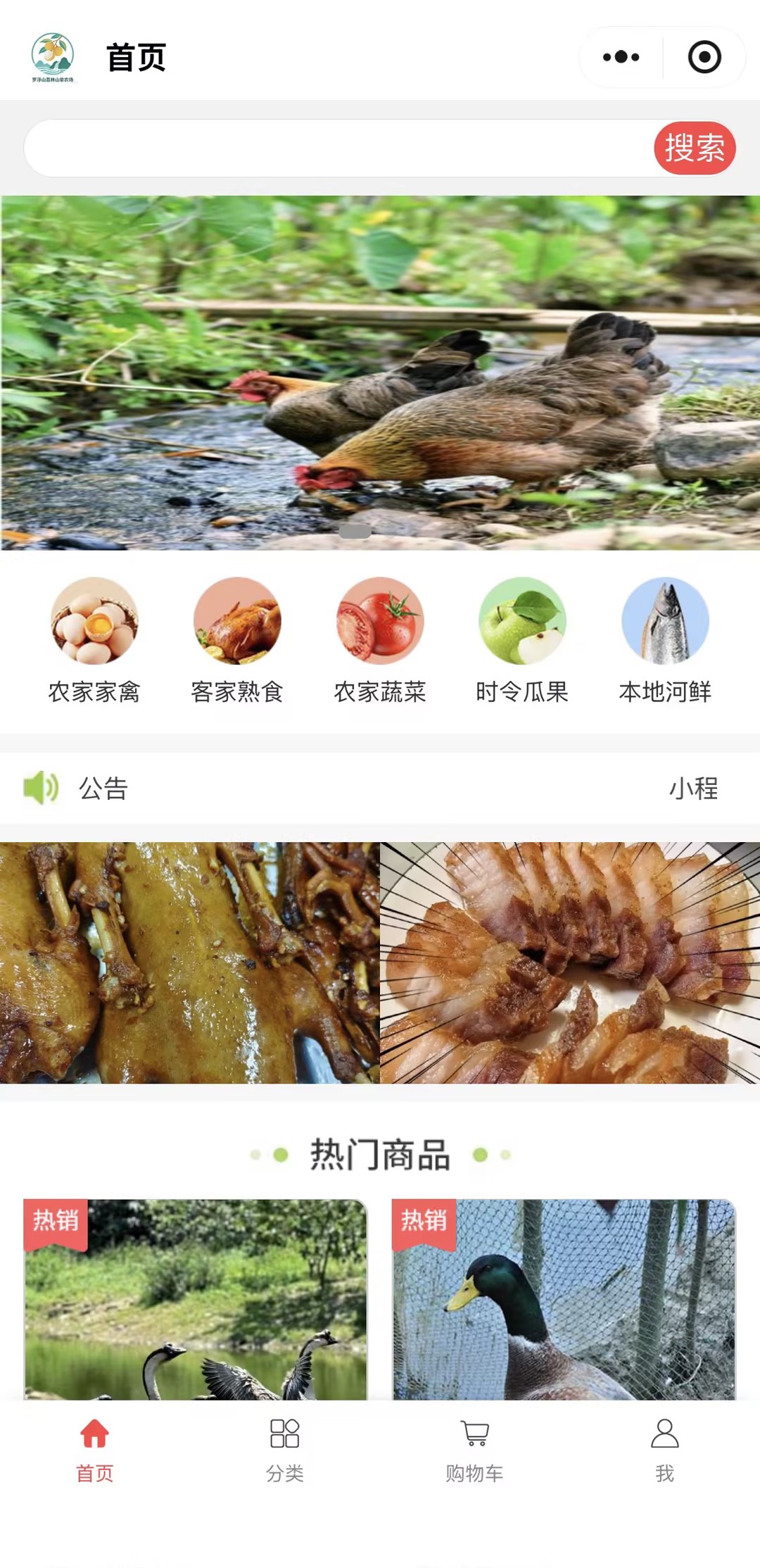Image resolution: width=760 pixels, height=1568 pixels.
Task: Focus the search input box
Action: (338, 148)
